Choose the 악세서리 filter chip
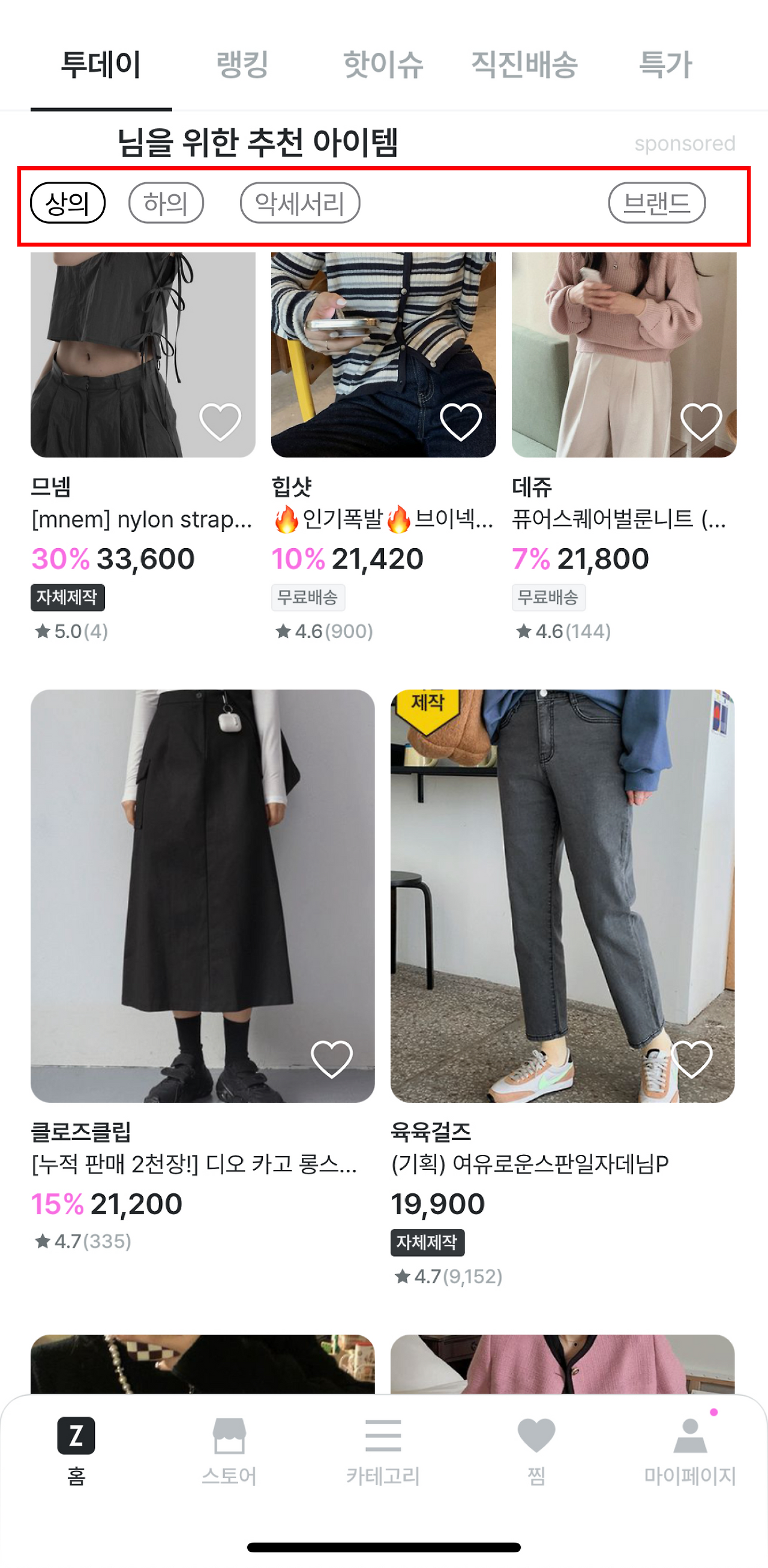768x1568 pixels. coord(299,203)
